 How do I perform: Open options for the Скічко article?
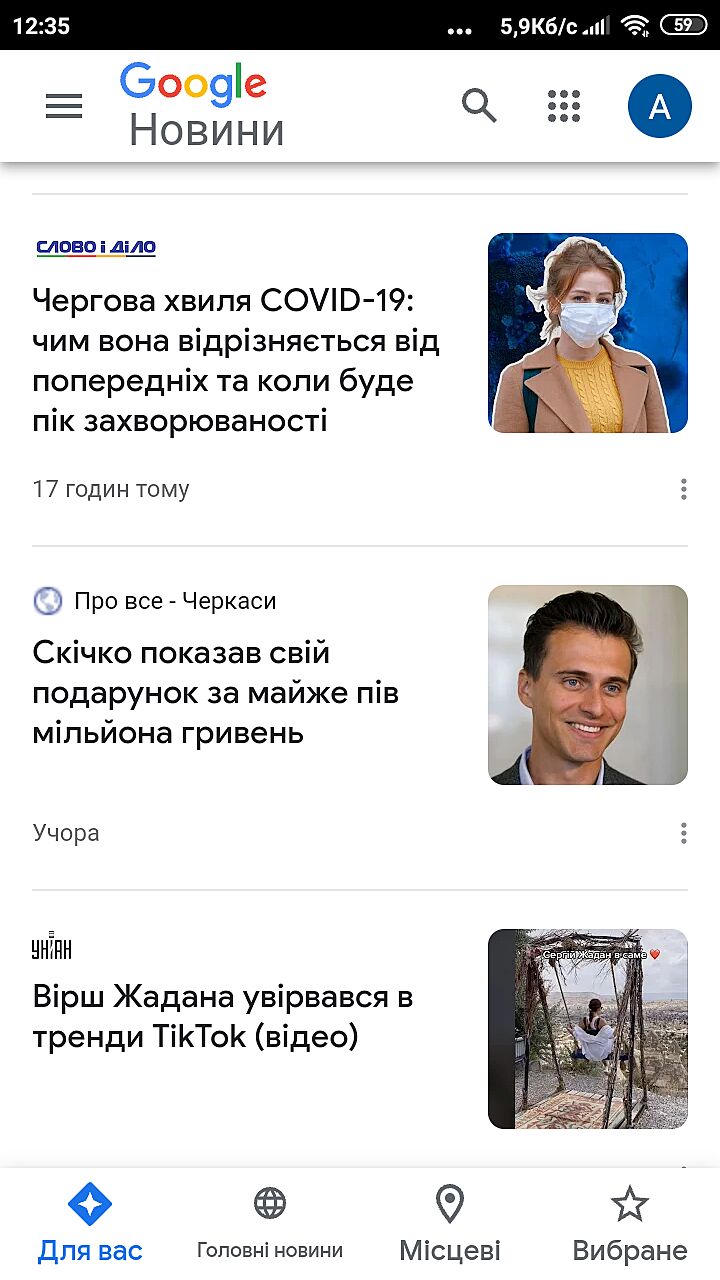click(x=684, y=833)
